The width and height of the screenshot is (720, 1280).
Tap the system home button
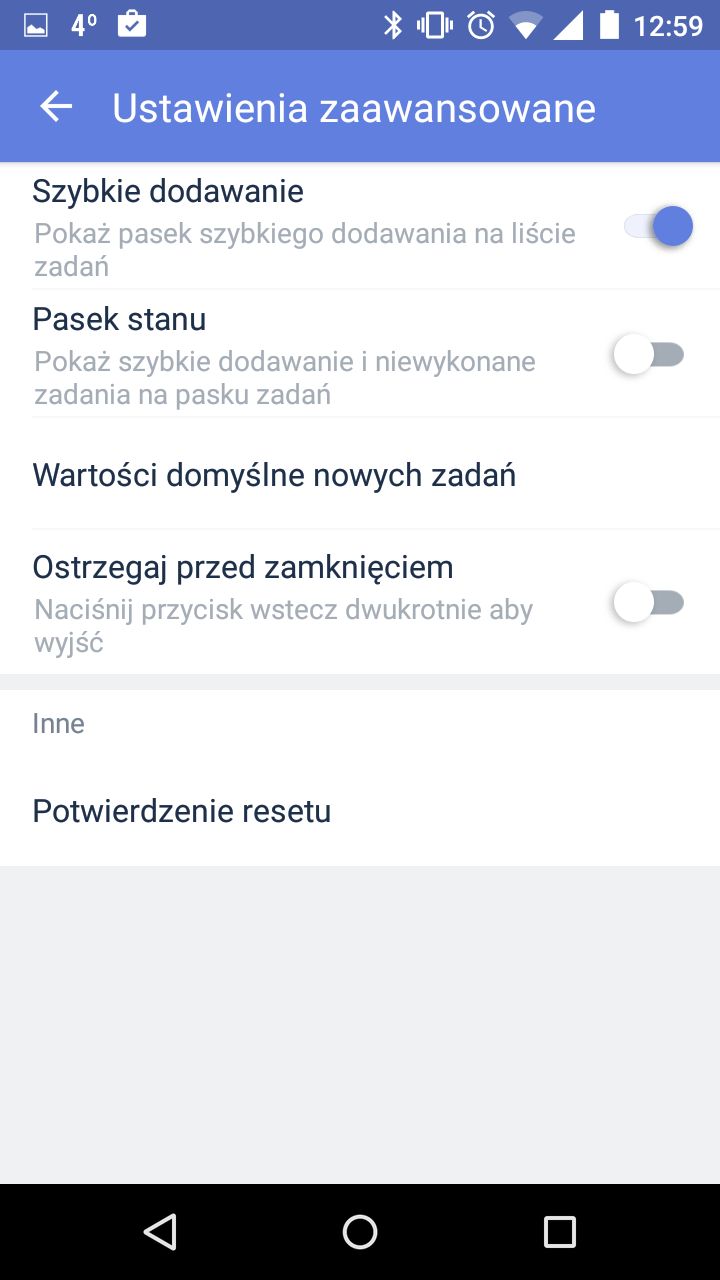360,1232
